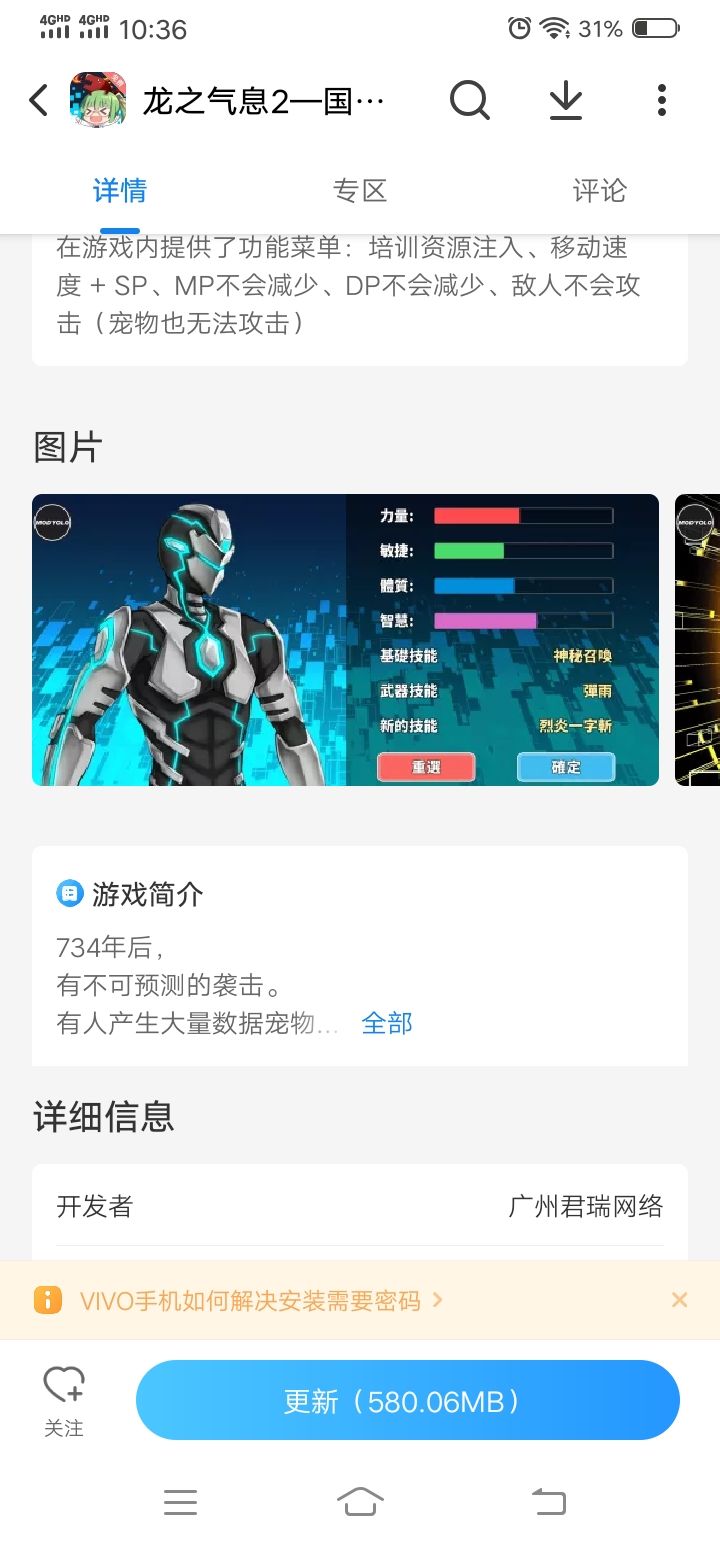Switch to the 专区 tab
Image resolution: width=720 pixels, height=1544 pixels.
click(360, 190)
